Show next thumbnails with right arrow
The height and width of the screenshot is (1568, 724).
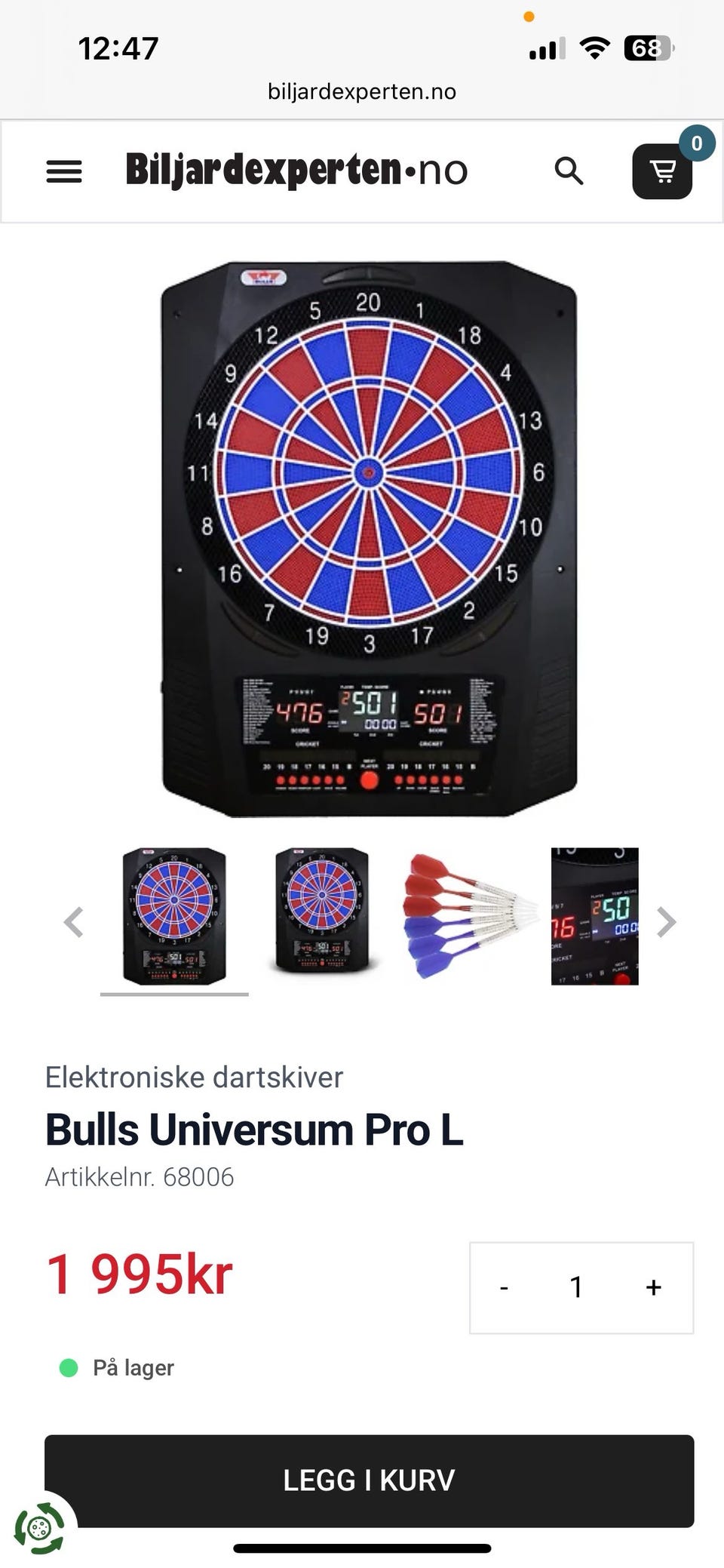(x=666, y=921)
